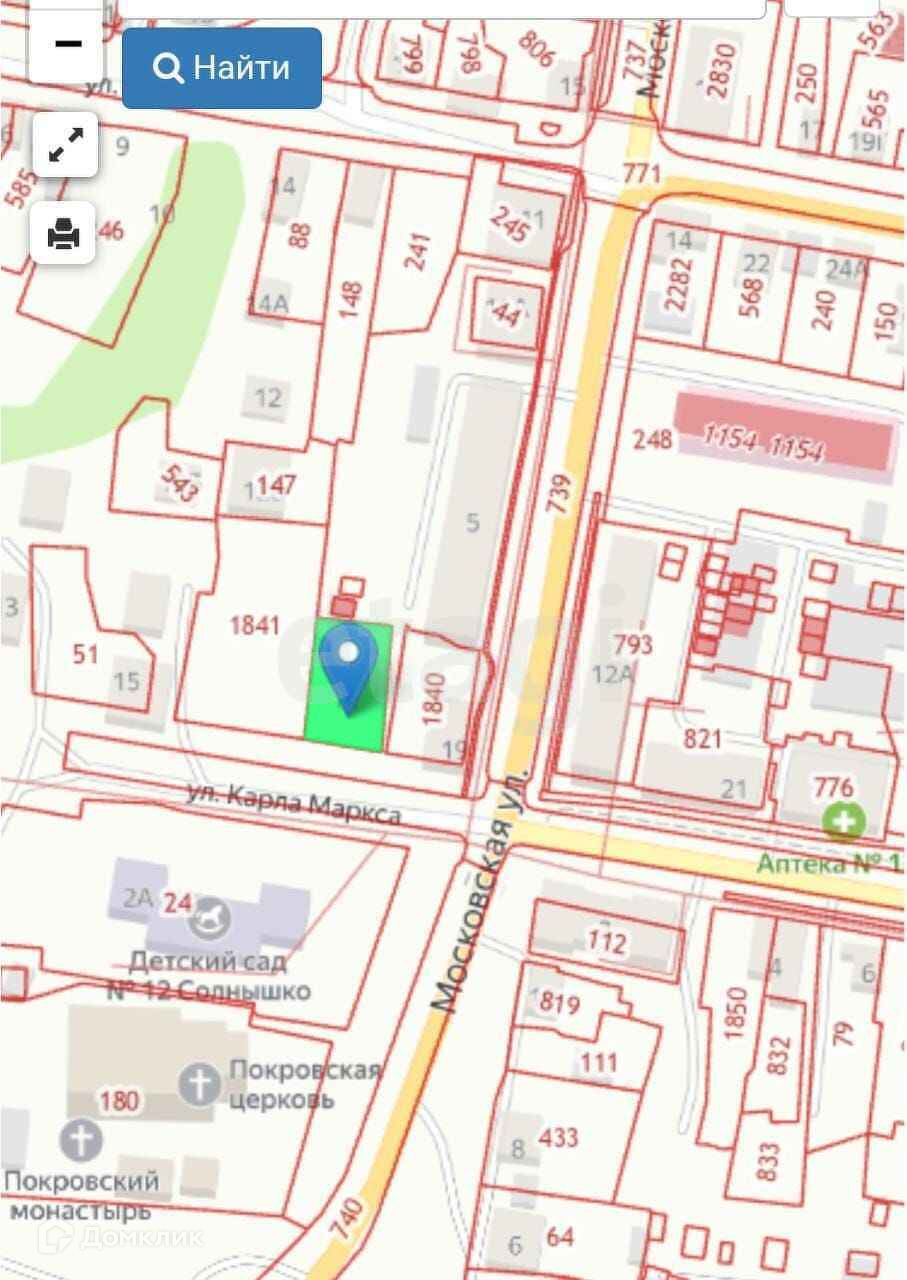Open Покровская церковь place marker
The image size is (907, 1280).
point(200,1083)
